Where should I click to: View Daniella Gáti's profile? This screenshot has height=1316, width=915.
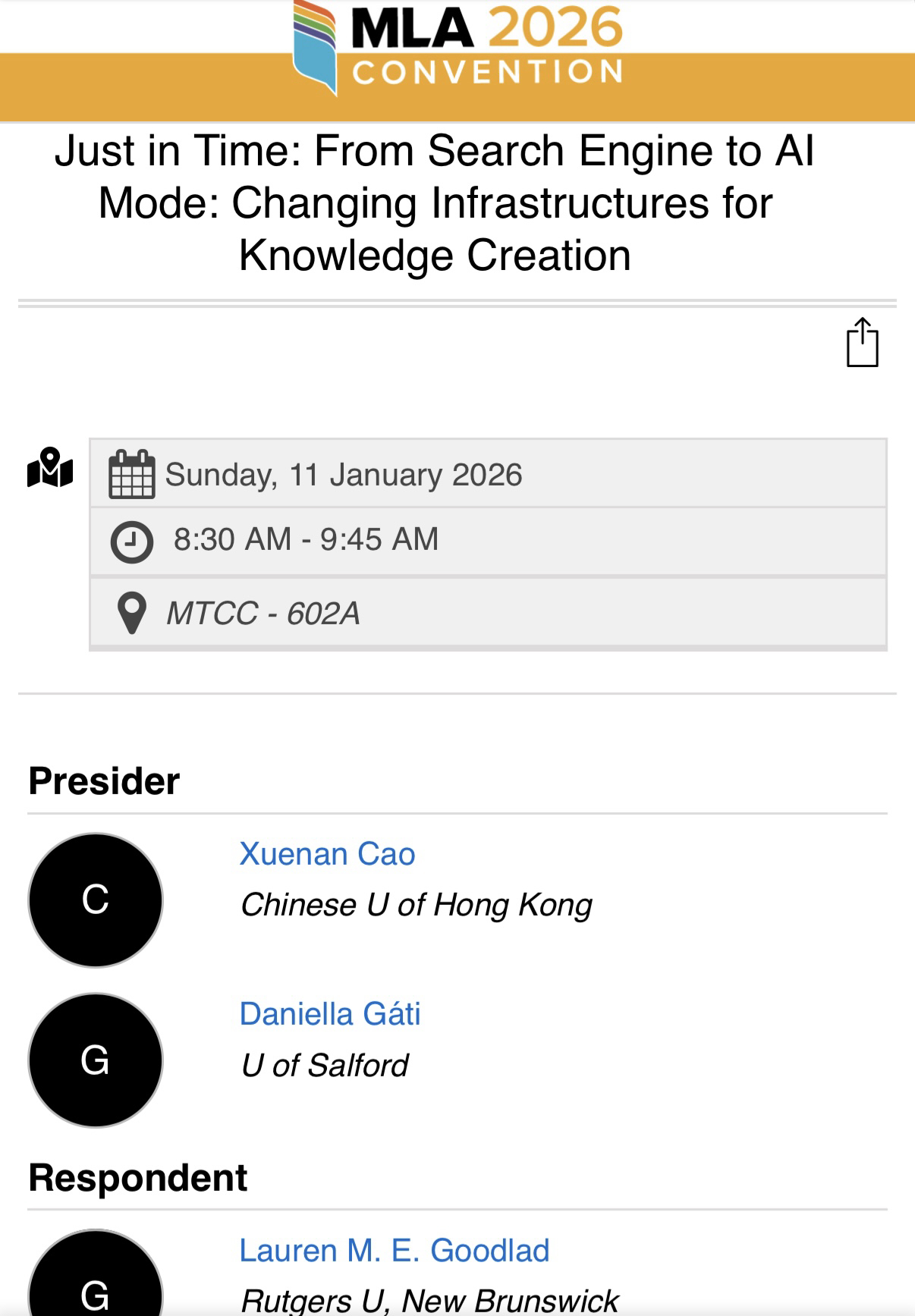(x=329, y=1014)
